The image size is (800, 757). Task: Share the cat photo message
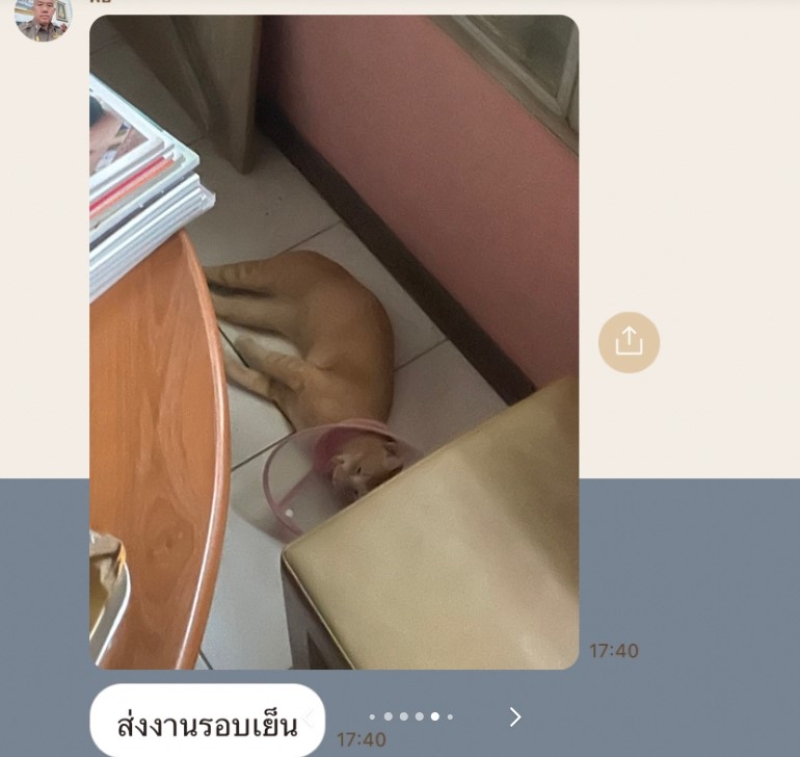(628, 342)
